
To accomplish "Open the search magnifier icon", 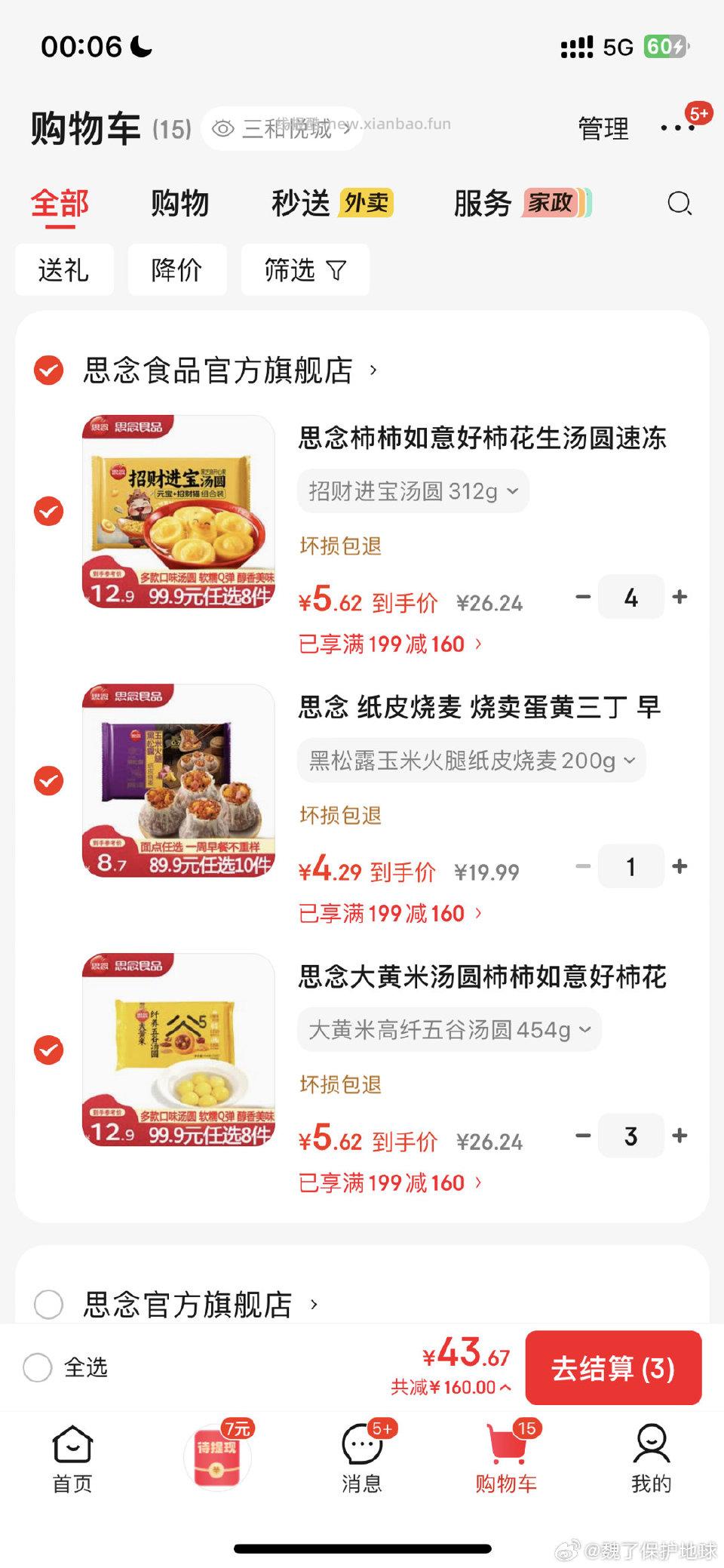I will (678, 204).
